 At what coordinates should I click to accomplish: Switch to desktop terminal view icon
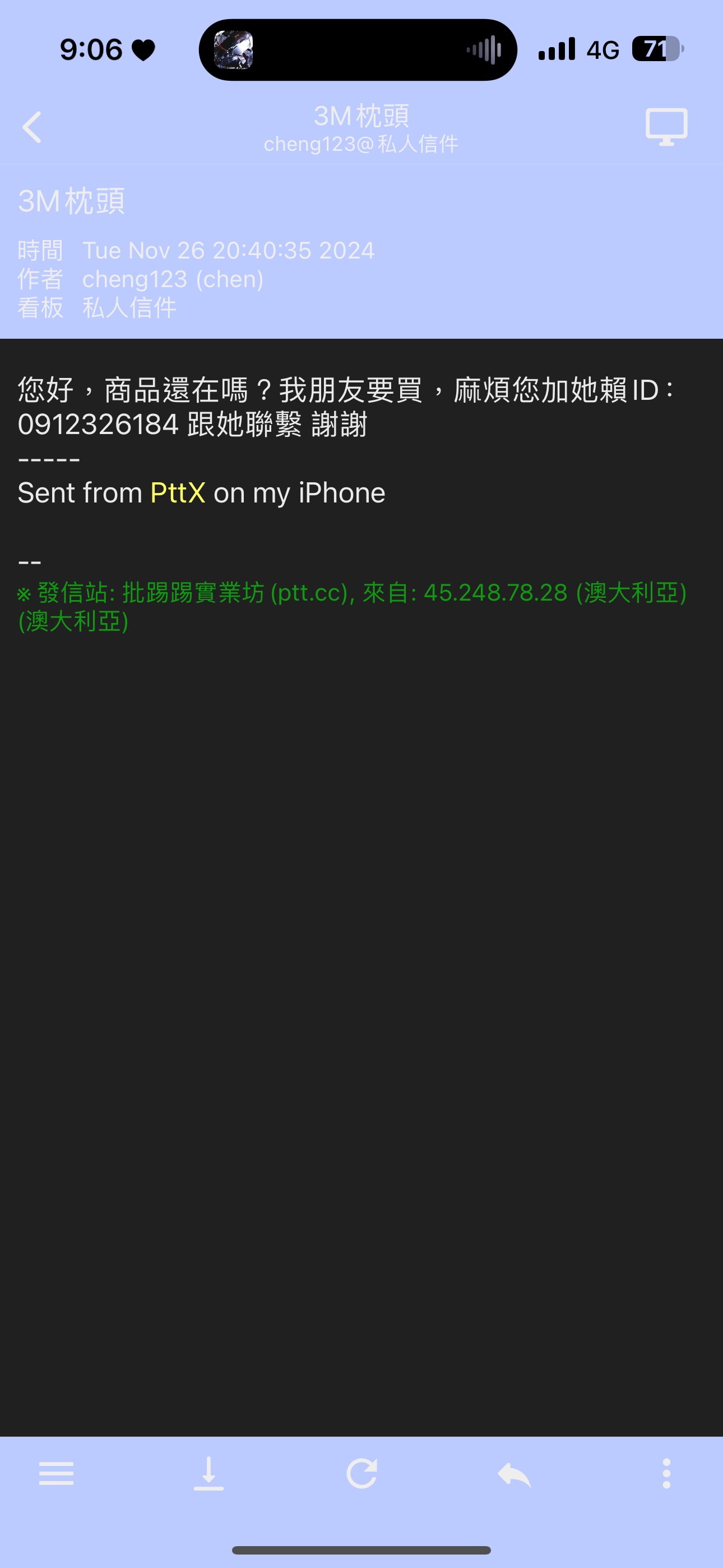[x=666, y=127]
